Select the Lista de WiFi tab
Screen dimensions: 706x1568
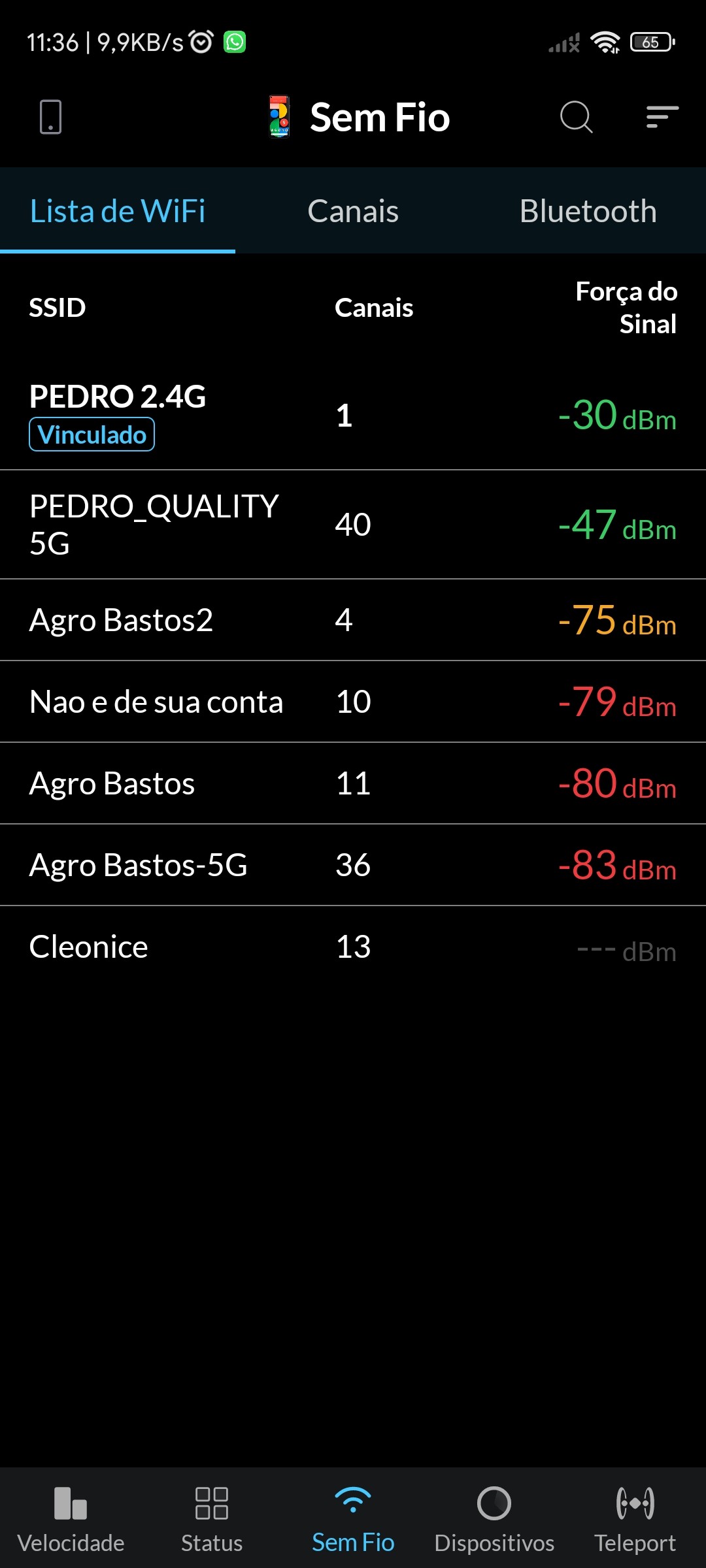coord(118,211)
